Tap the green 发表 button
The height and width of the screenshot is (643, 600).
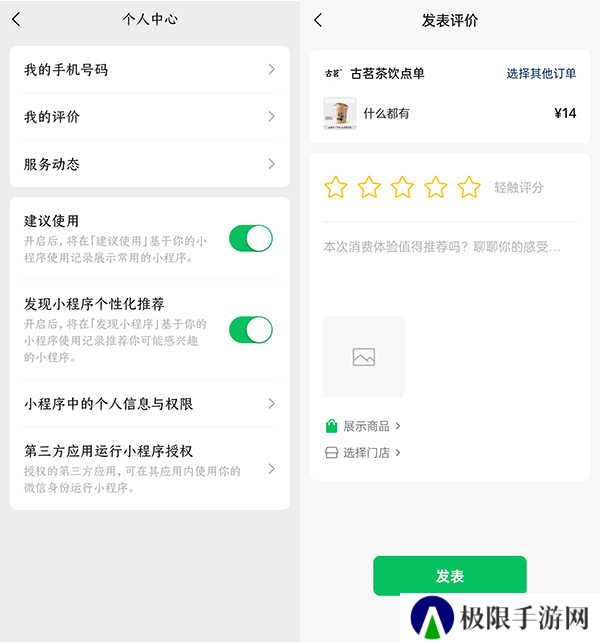[x=449, y=576]
